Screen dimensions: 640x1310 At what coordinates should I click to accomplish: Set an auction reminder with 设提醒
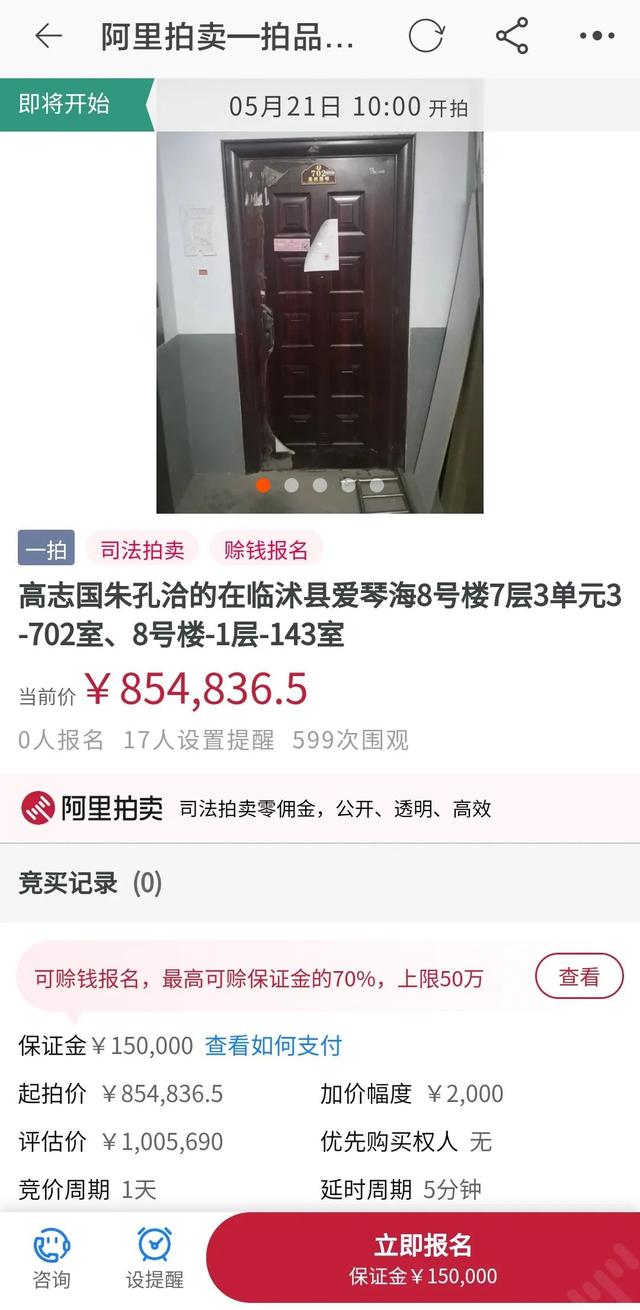tap(154, 1259)
